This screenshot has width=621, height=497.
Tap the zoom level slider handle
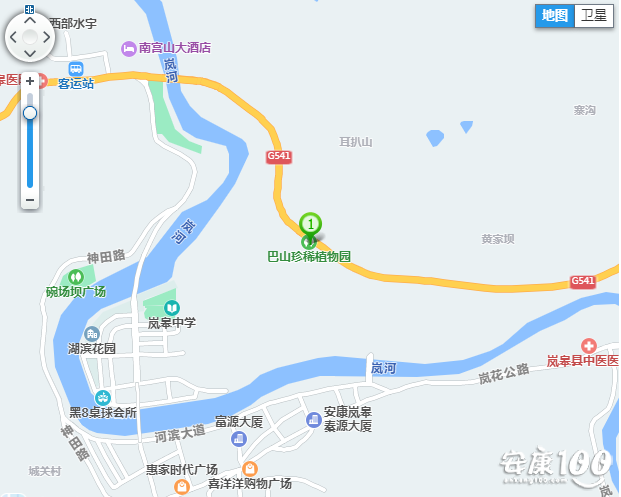30,113
